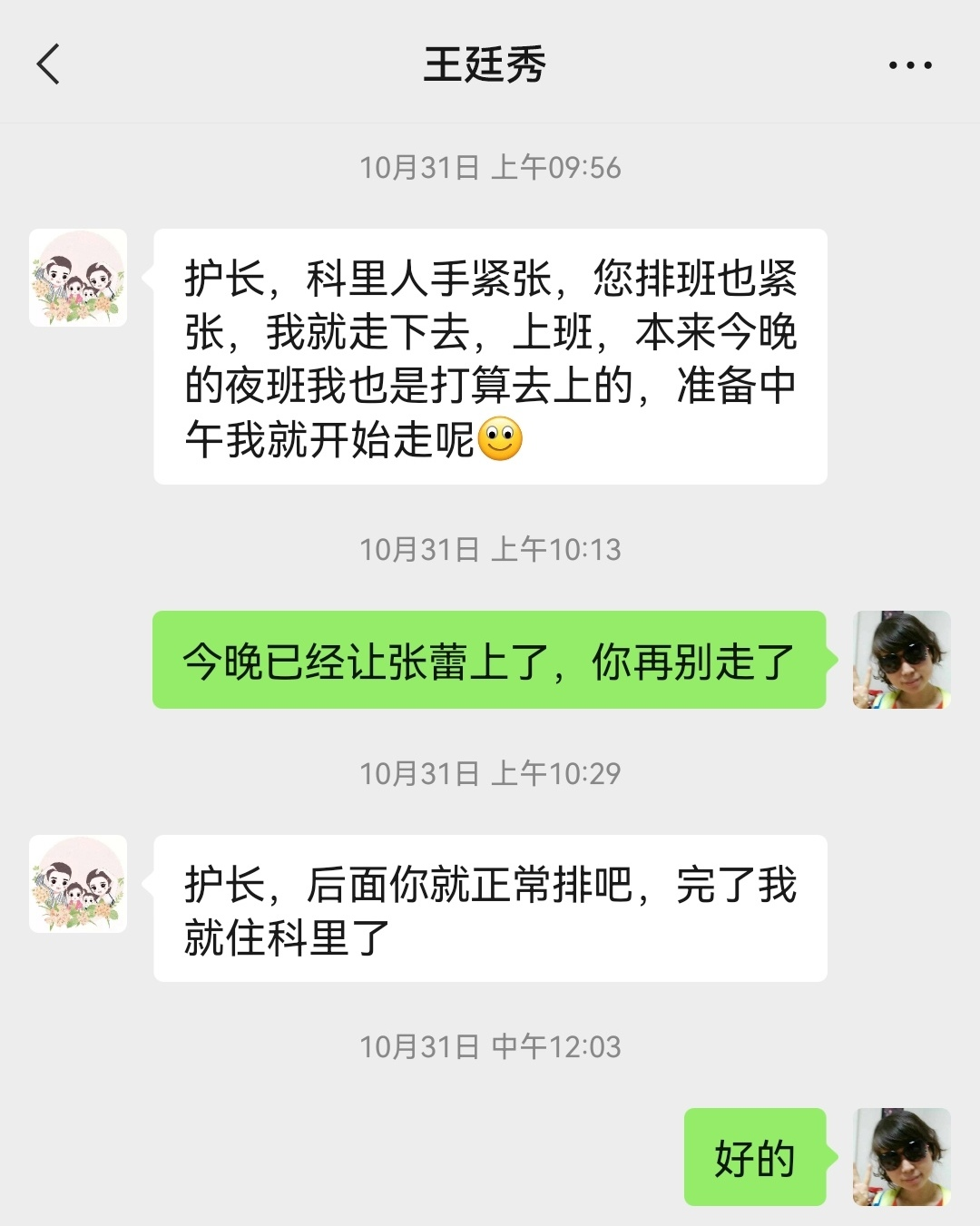Image resolution: width=980 pixels, height=1226 pixels.
Task: Open 王廷秀's avatar beside the 科里人手紧张 message
Action: pos(78,278)
